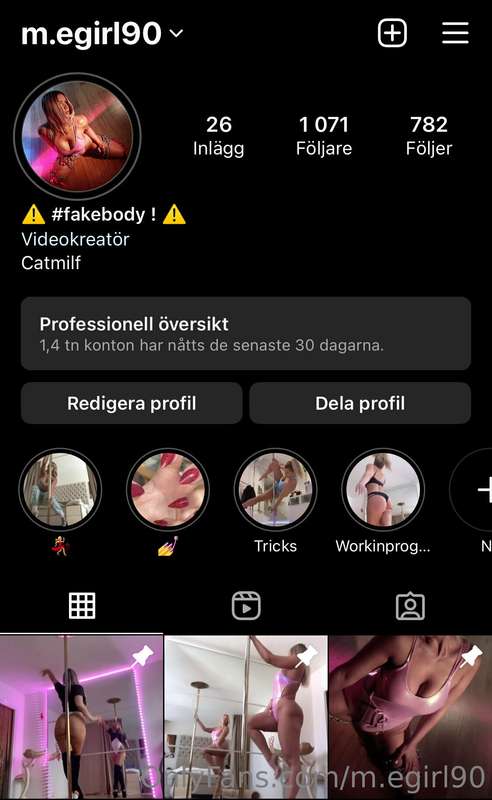
Task: Open Professionell översikt dashboard
Action: [245, 334]
